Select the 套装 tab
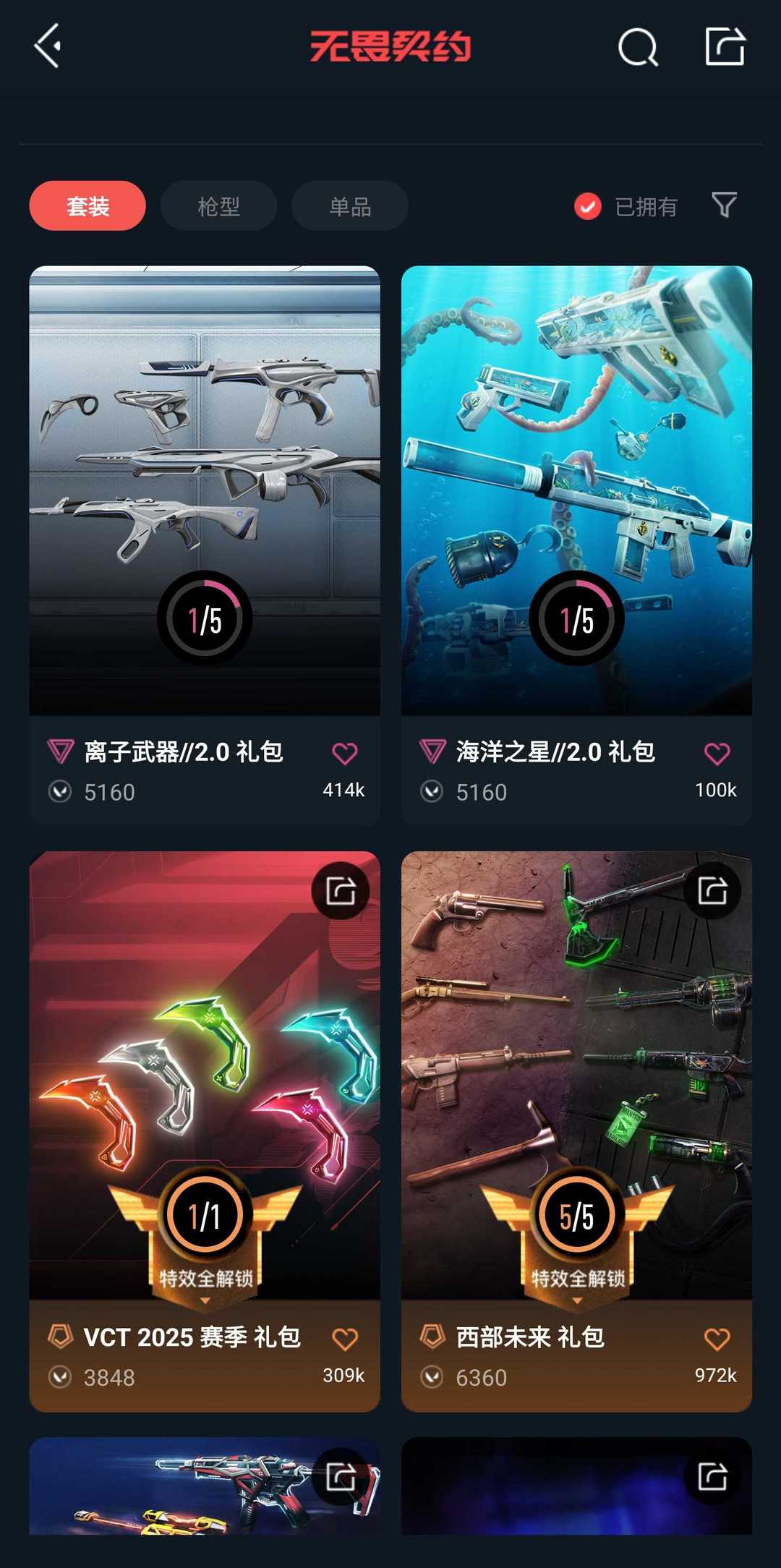Viewport: 781px width, 1568px height. click(x=88, y=206)
